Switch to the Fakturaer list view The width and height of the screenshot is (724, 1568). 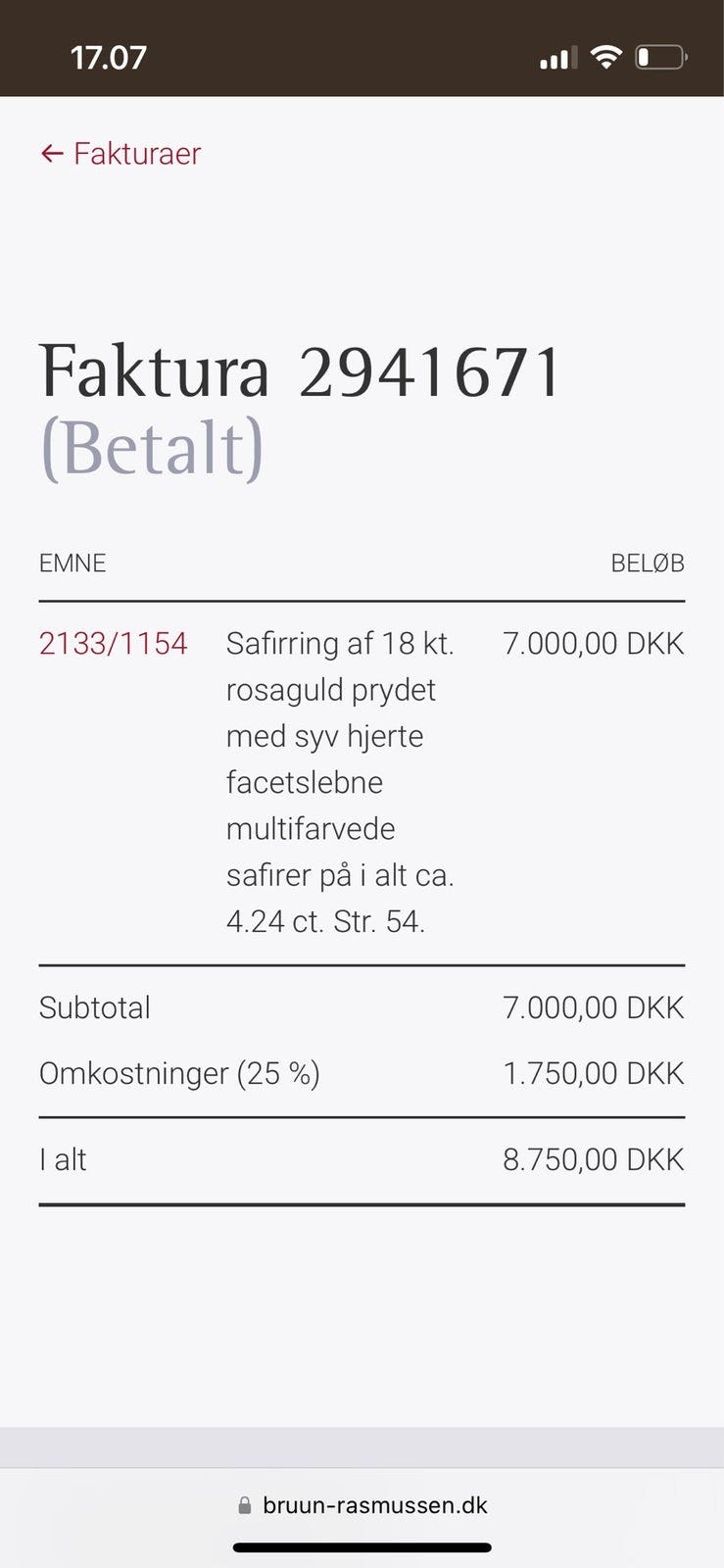coord(135,154)
